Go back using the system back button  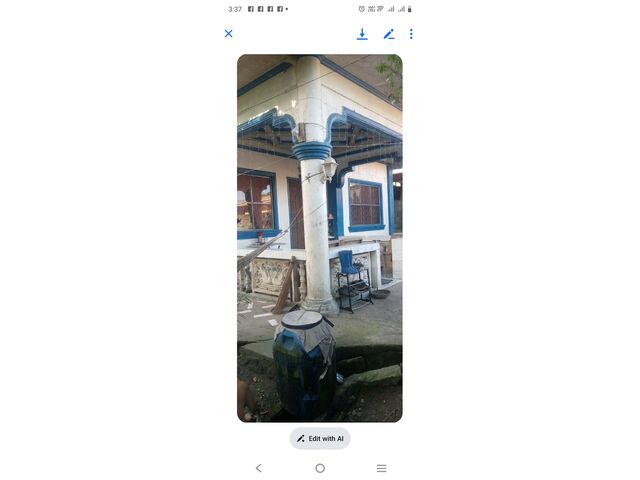(x=258, y=468)
